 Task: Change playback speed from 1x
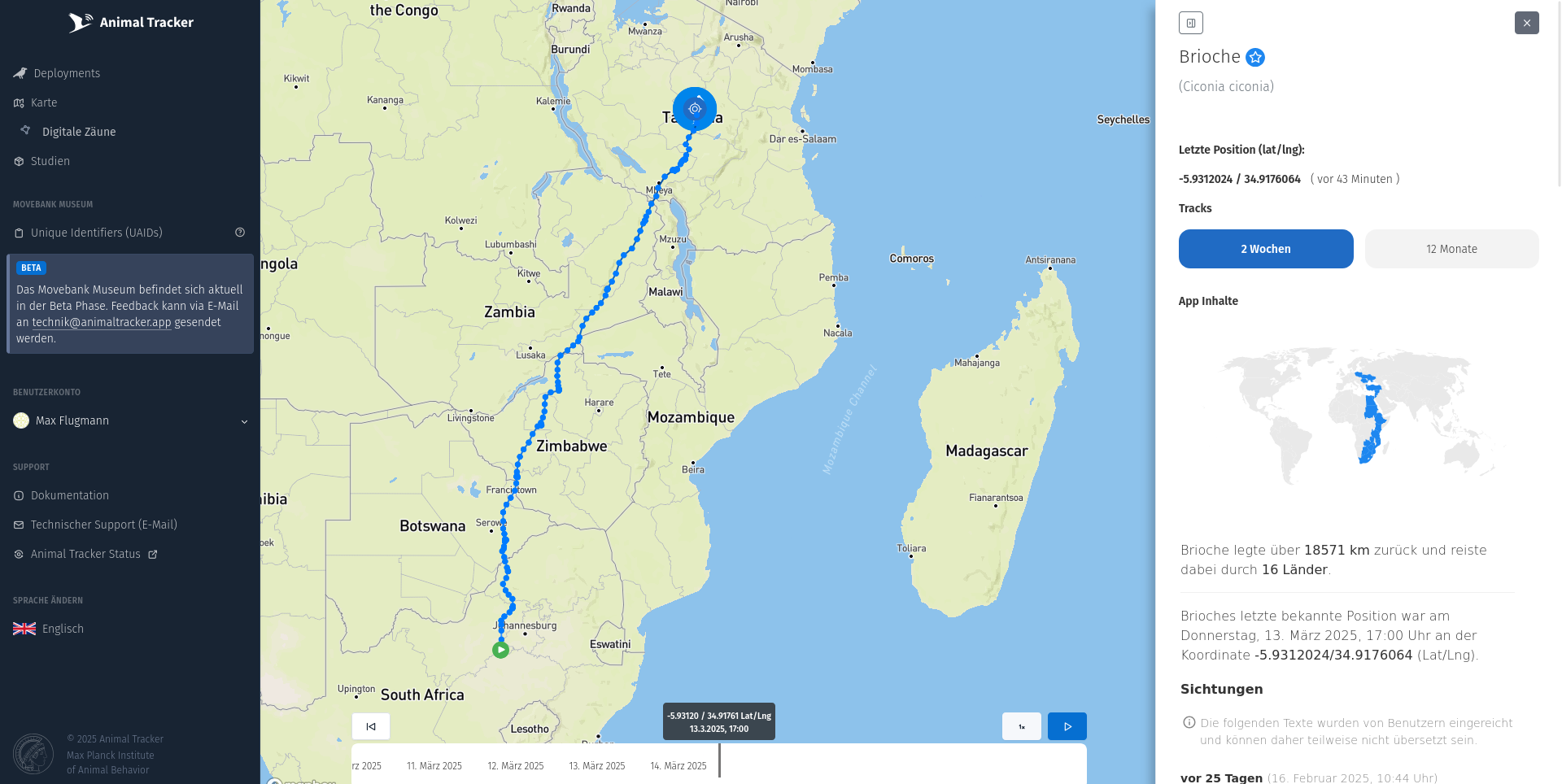[x=1021, y=726]
